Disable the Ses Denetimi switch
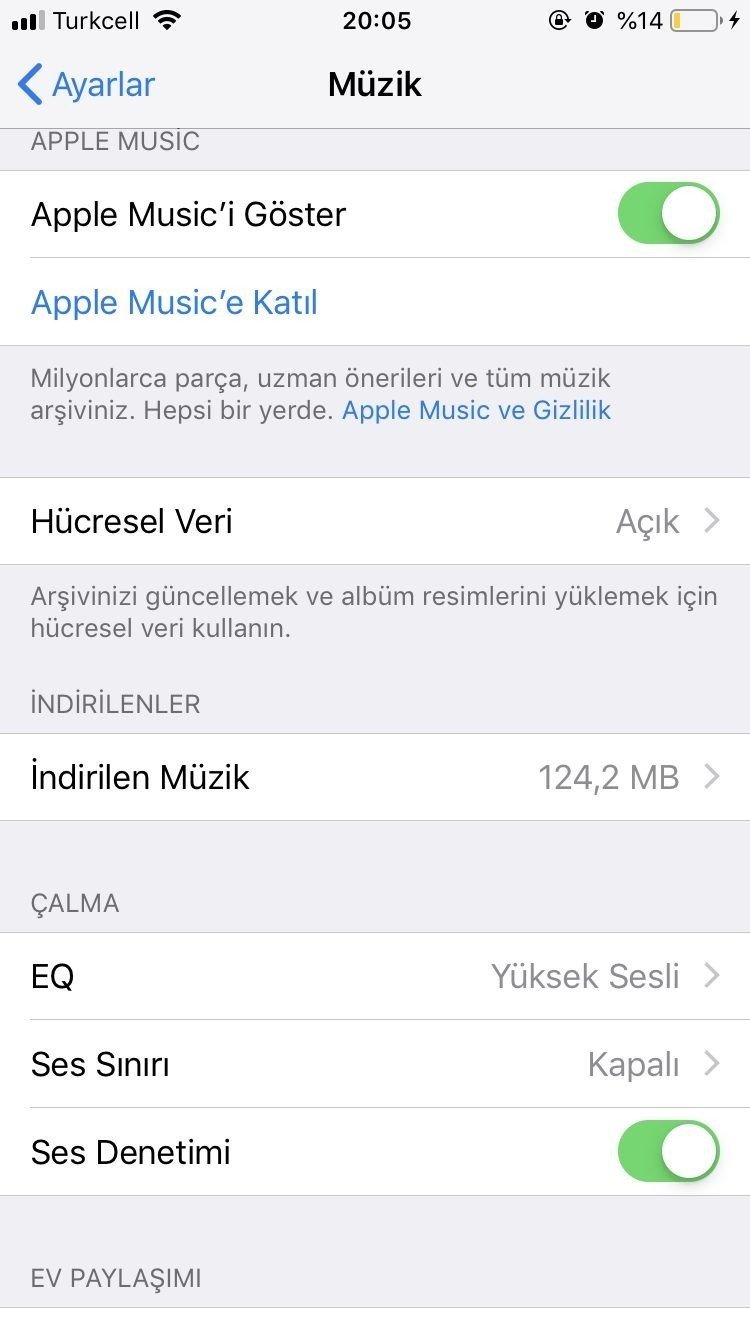This screenshot has height=1334, width=750. pyautogui.click(x=668, y=1151)
